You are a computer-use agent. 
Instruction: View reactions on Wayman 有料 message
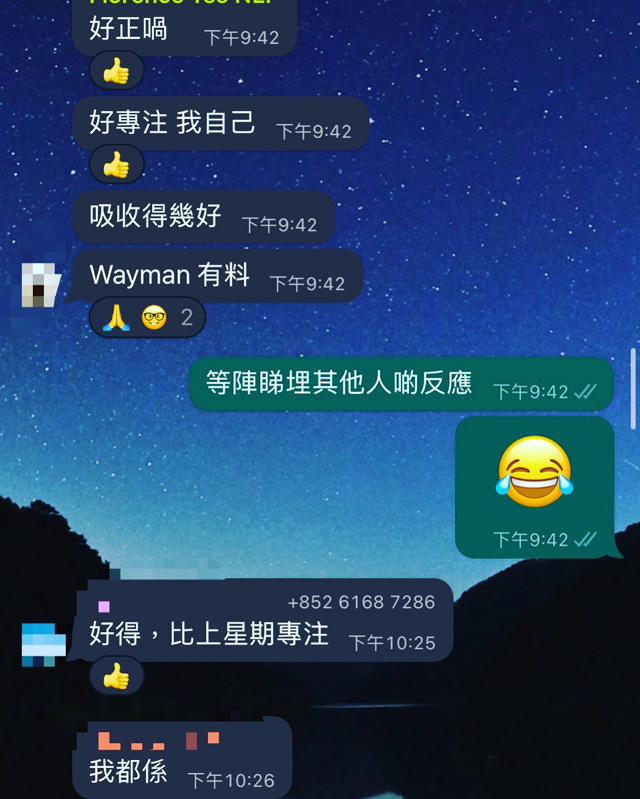click(147, 318)
